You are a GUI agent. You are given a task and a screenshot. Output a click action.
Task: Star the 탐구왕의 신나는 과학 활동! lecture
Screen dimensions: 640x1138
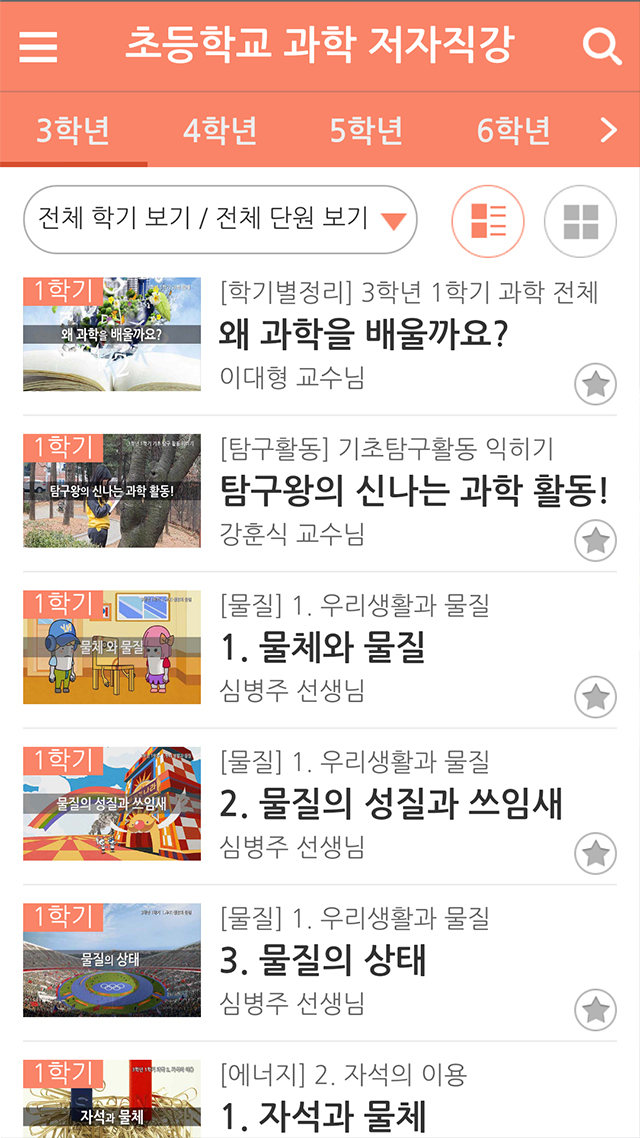pos(595,541)
